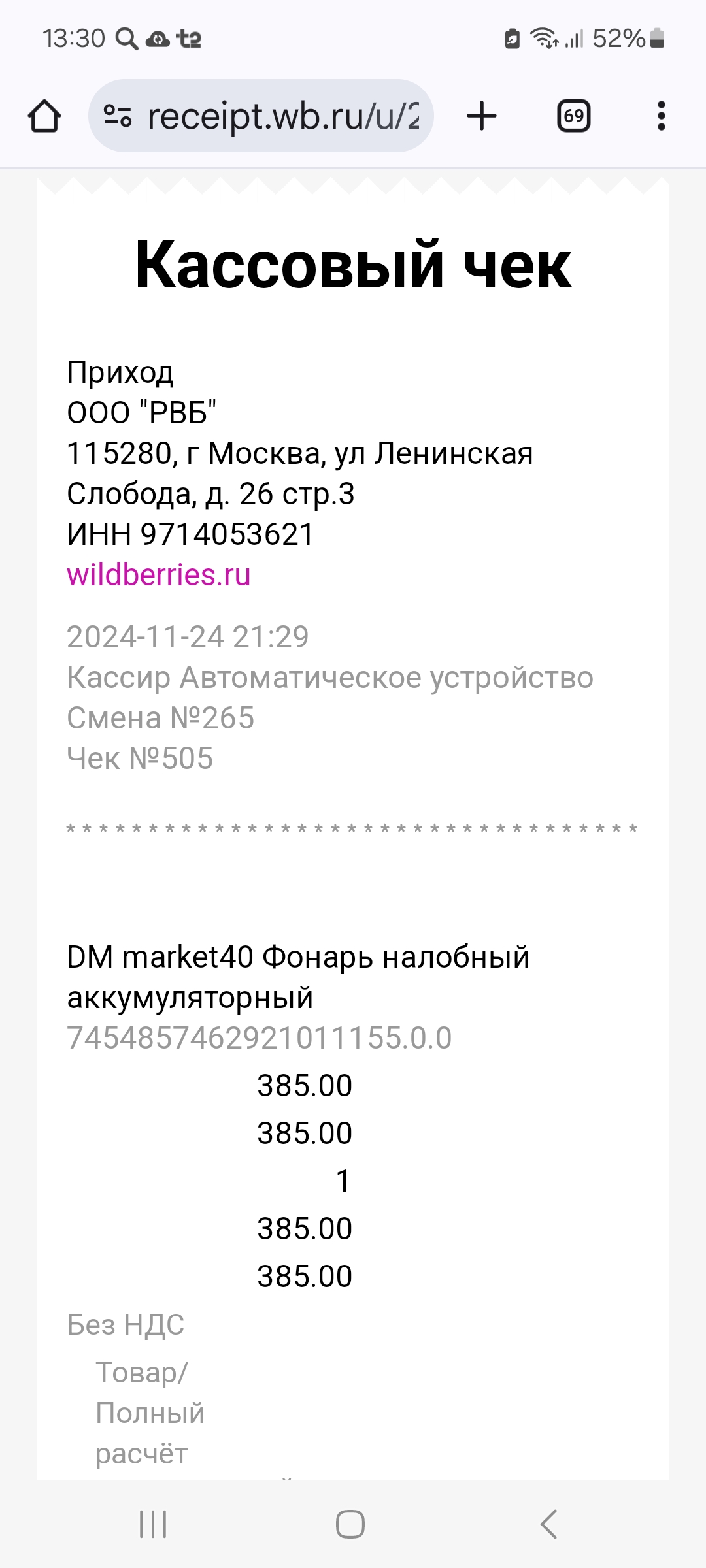Screen dimensions: 706x1568
Task: Follow the wildberries.ru link
Action: (x=159, y=575)
